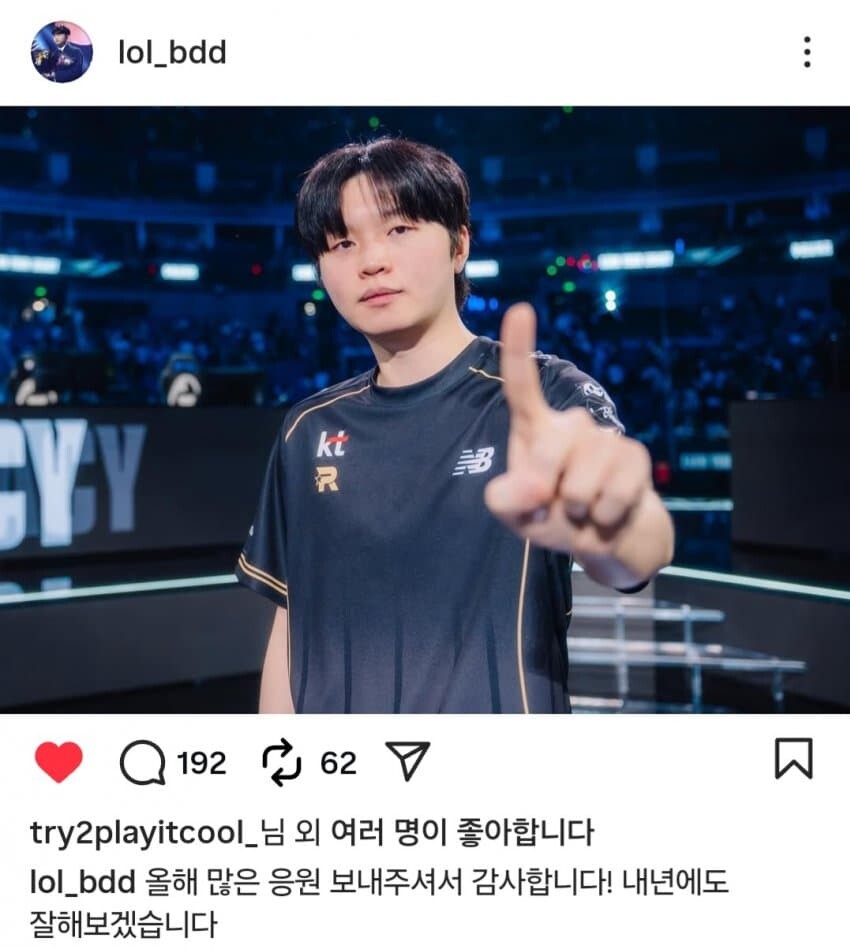The height and width of the screenshot is (949, 850).
Task: Unlike the post with the red heart
Action: pos(59,763)
